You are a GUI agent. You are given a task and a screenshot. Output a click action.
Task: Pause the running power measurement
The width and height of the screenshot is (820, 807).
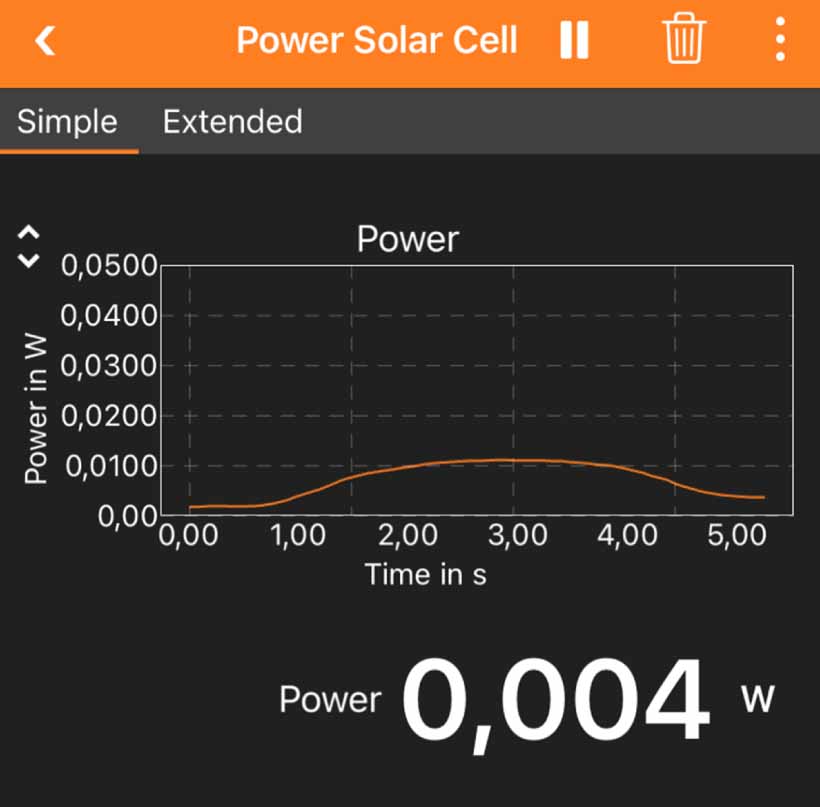click(574, 41)
